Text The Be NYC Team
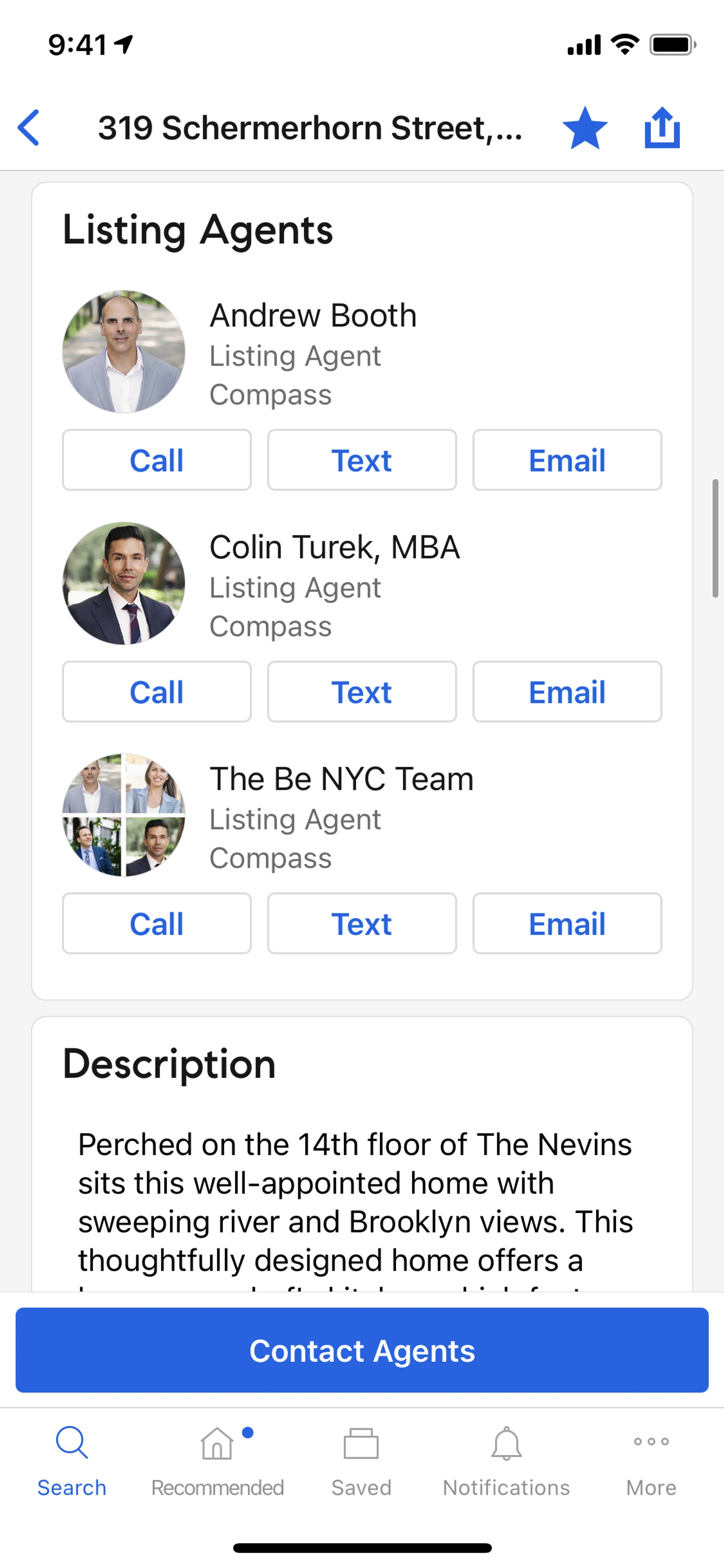This screenshot has width=724, height=1568. pyautogui.click(x=361, y=924)
